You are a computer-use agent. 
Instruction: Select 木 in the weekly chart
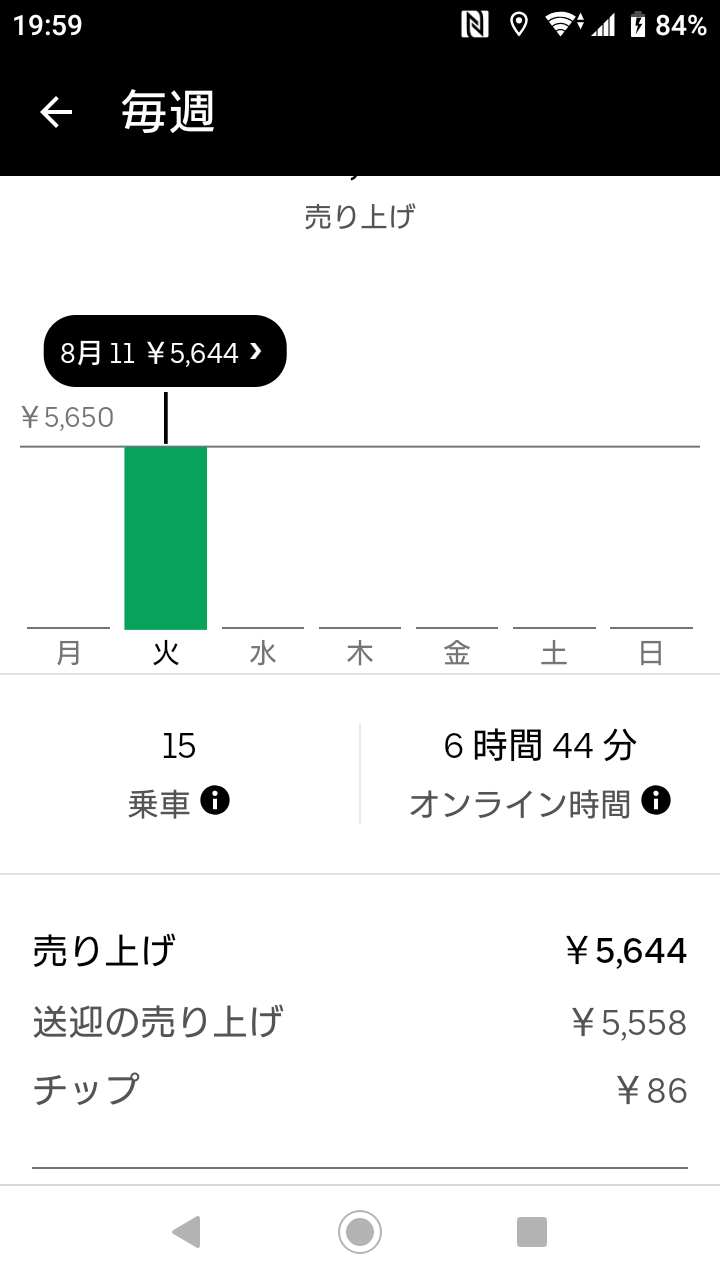click(x=359, y=653)
